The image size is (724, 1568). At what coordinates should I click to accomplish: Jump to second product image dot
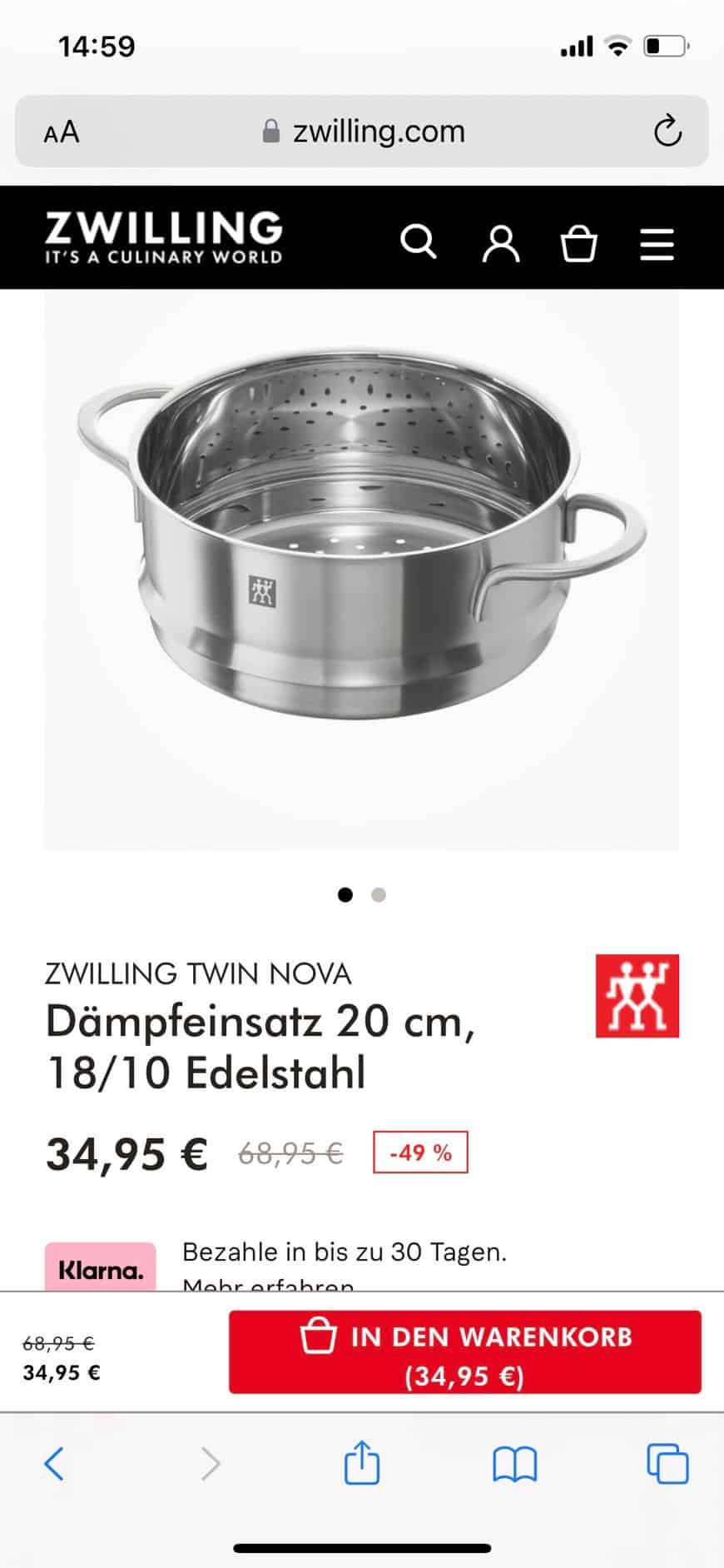pos(379,895)
